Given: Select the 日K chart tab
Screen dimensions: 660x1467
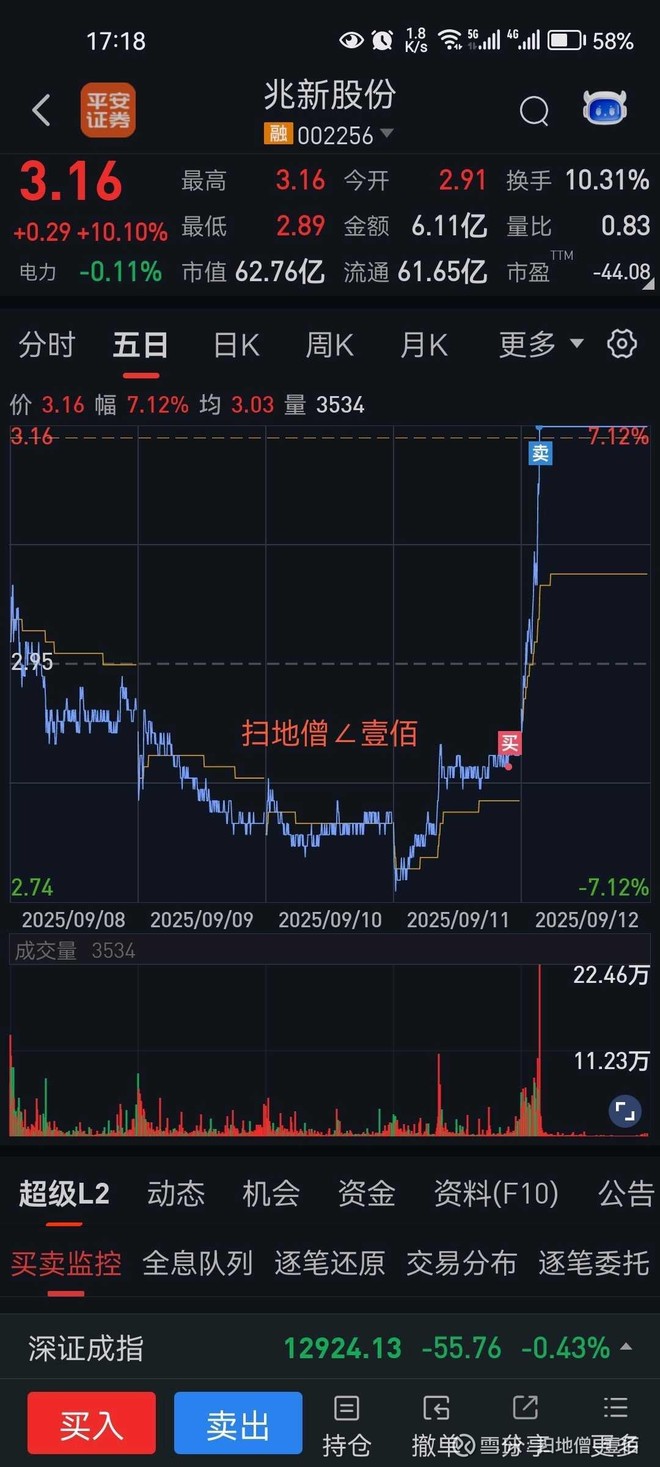Looking at the screenshot, I should tap(236, 345).
